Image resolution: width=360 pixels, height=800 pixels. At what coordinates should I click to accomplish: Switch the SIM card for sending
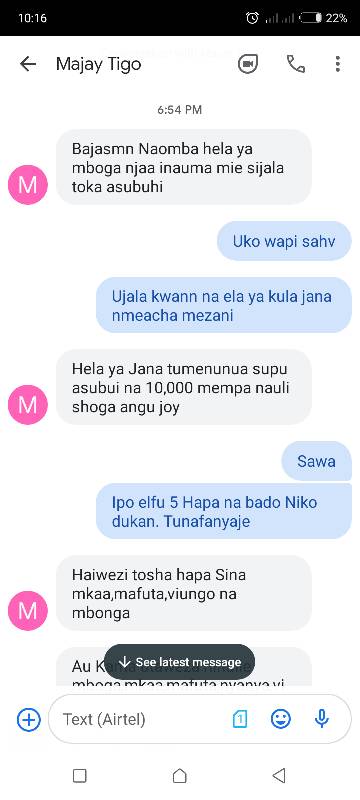coord(240,719)
